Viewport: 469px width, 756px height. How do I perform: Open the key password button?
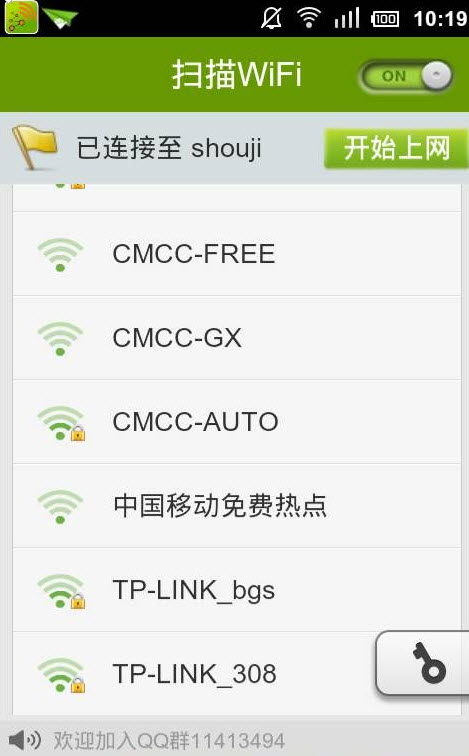click(423, 663)
